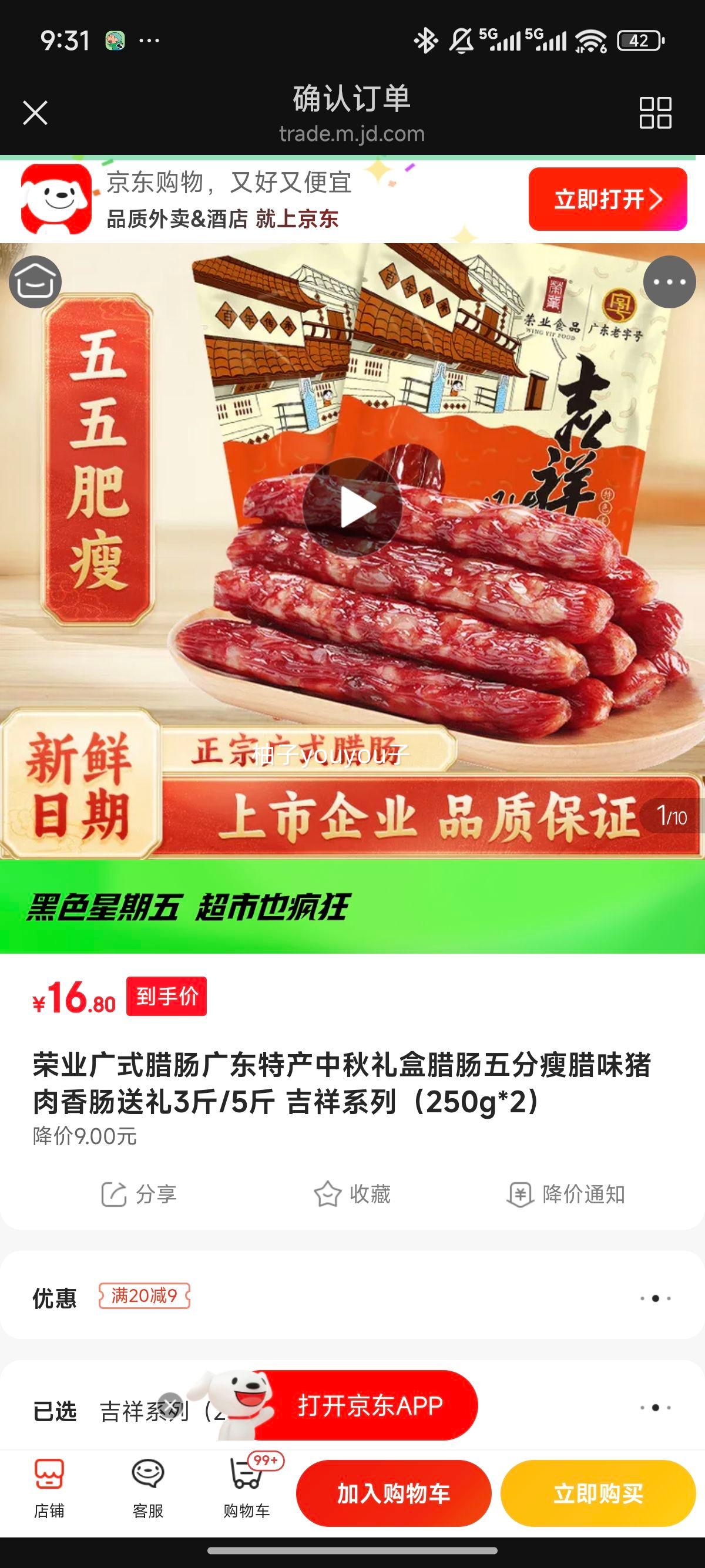The image size is (705, 1568).
Task: Tap the JD mascot logo in top banner
Action: [53, 200]
